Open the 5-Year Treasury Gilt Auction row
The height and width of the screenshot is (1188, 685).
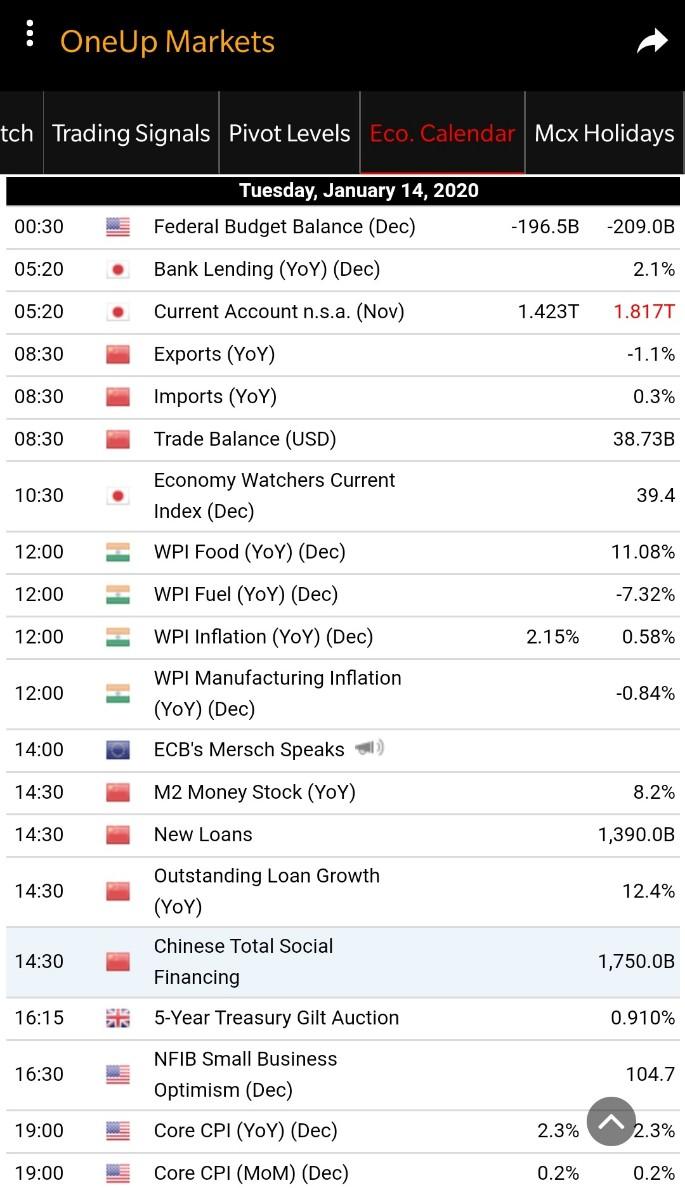342,1018
